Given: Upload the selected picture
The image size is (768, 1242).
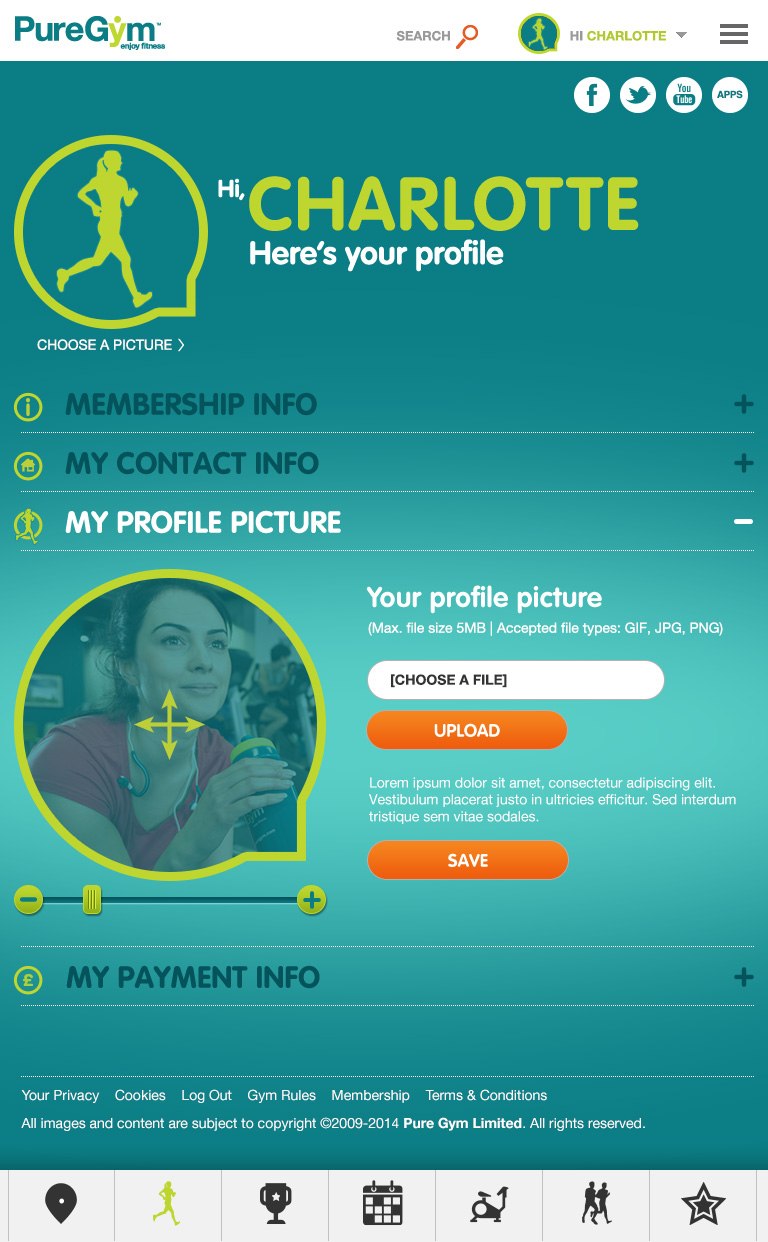Looking at the screenshot, I should point(467,730).
